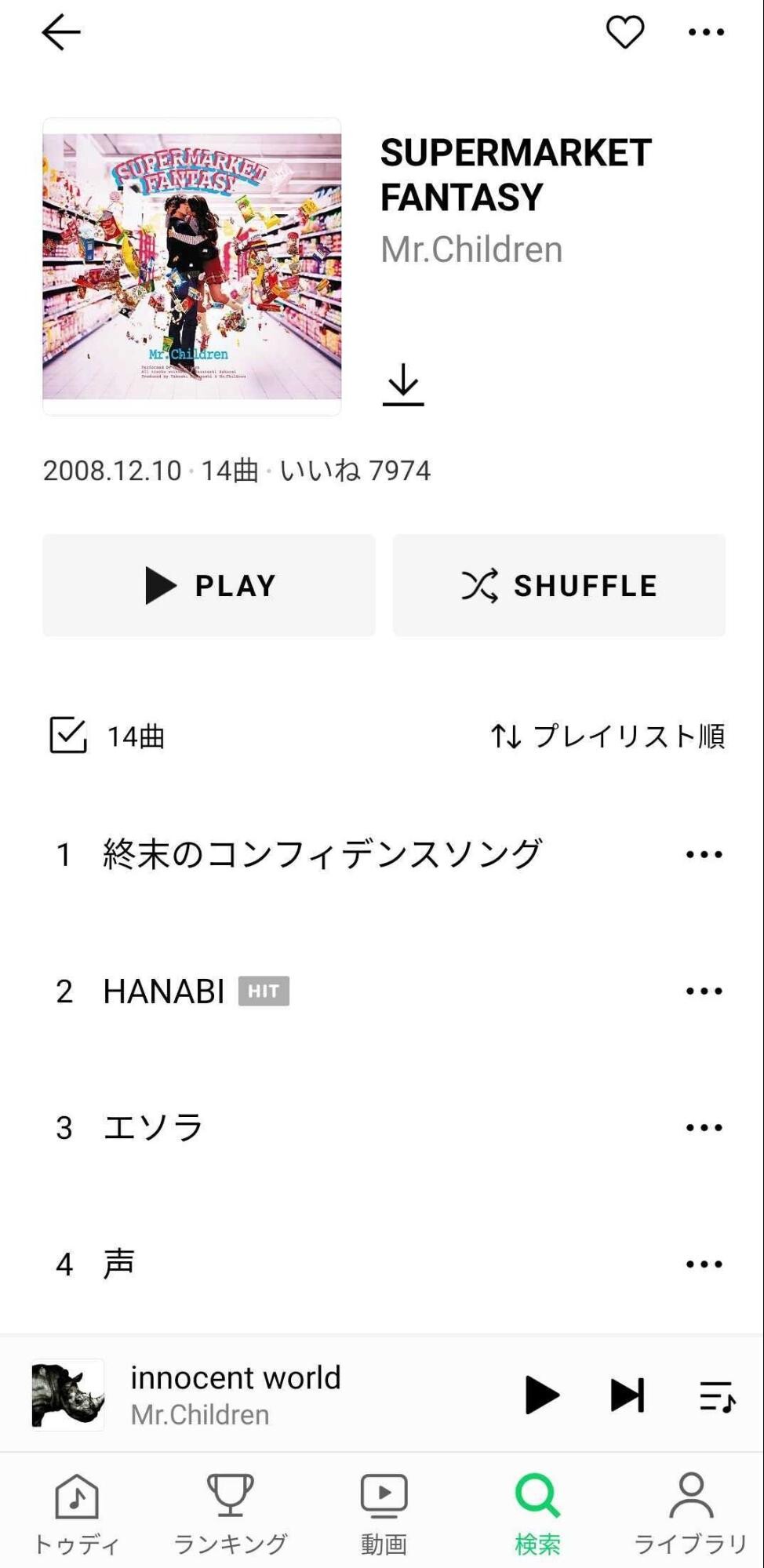Image resolution: width=764 pixels, height=1568 pixels.
Task: Open options menu for HANABI
Action: (702, 990)
